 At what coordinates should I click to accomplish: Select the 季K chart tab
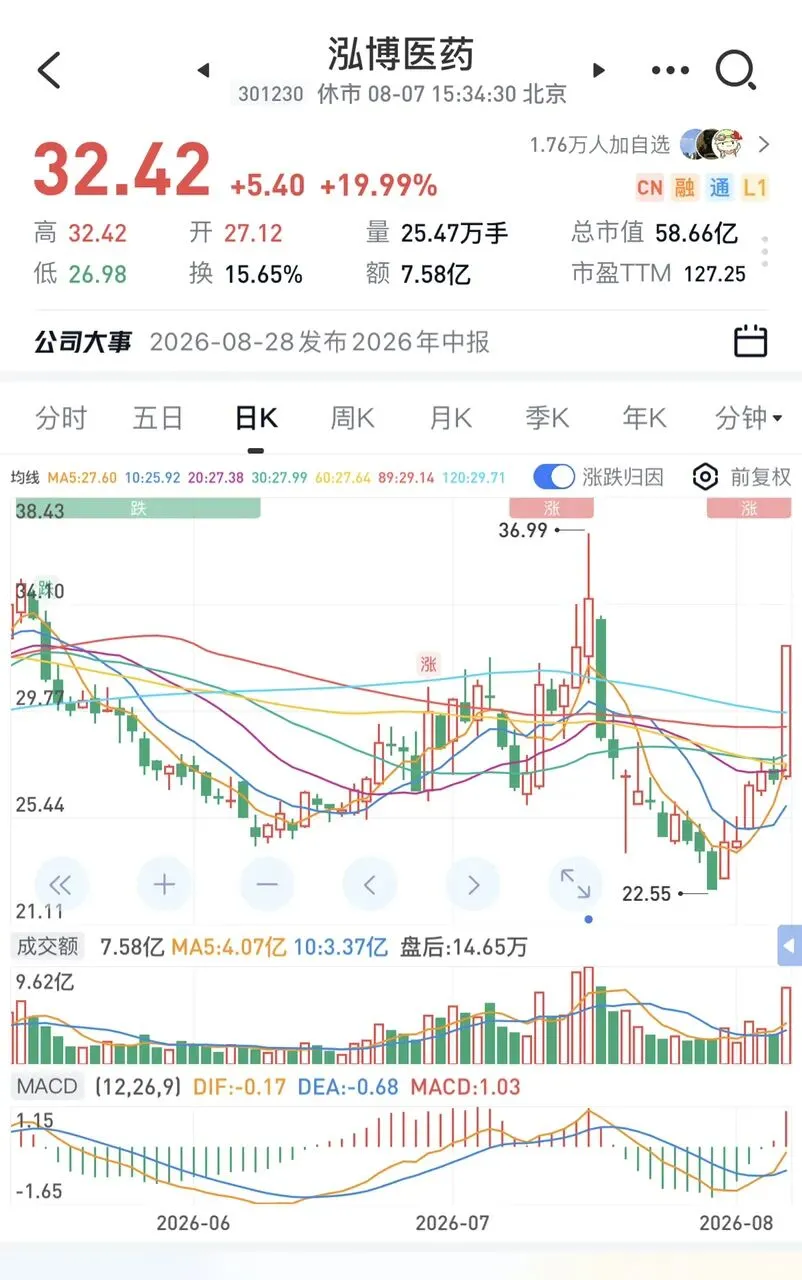547,418
